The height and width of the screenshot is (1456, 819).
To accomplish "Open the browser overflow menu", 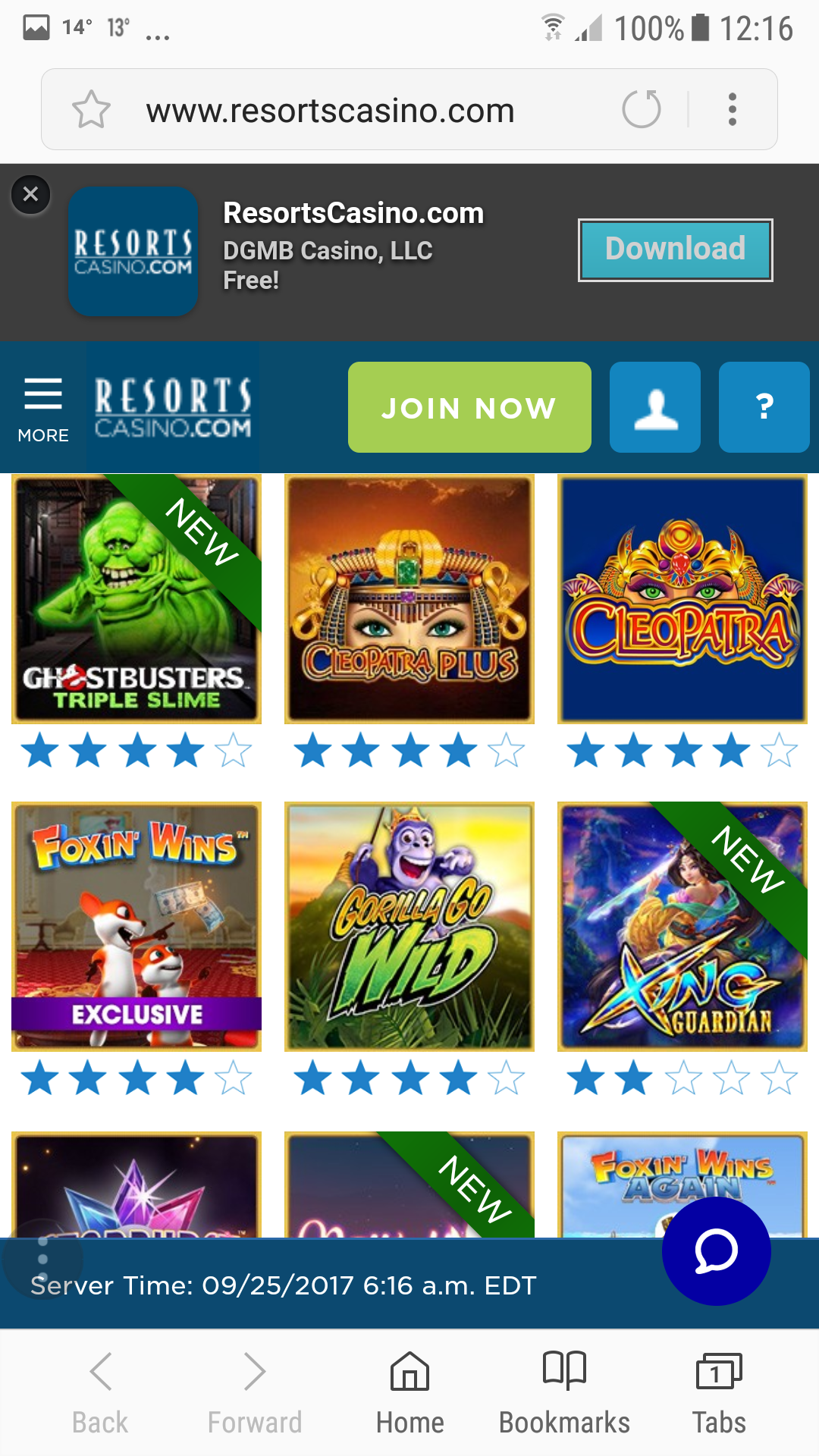I will tap(733, 109).
